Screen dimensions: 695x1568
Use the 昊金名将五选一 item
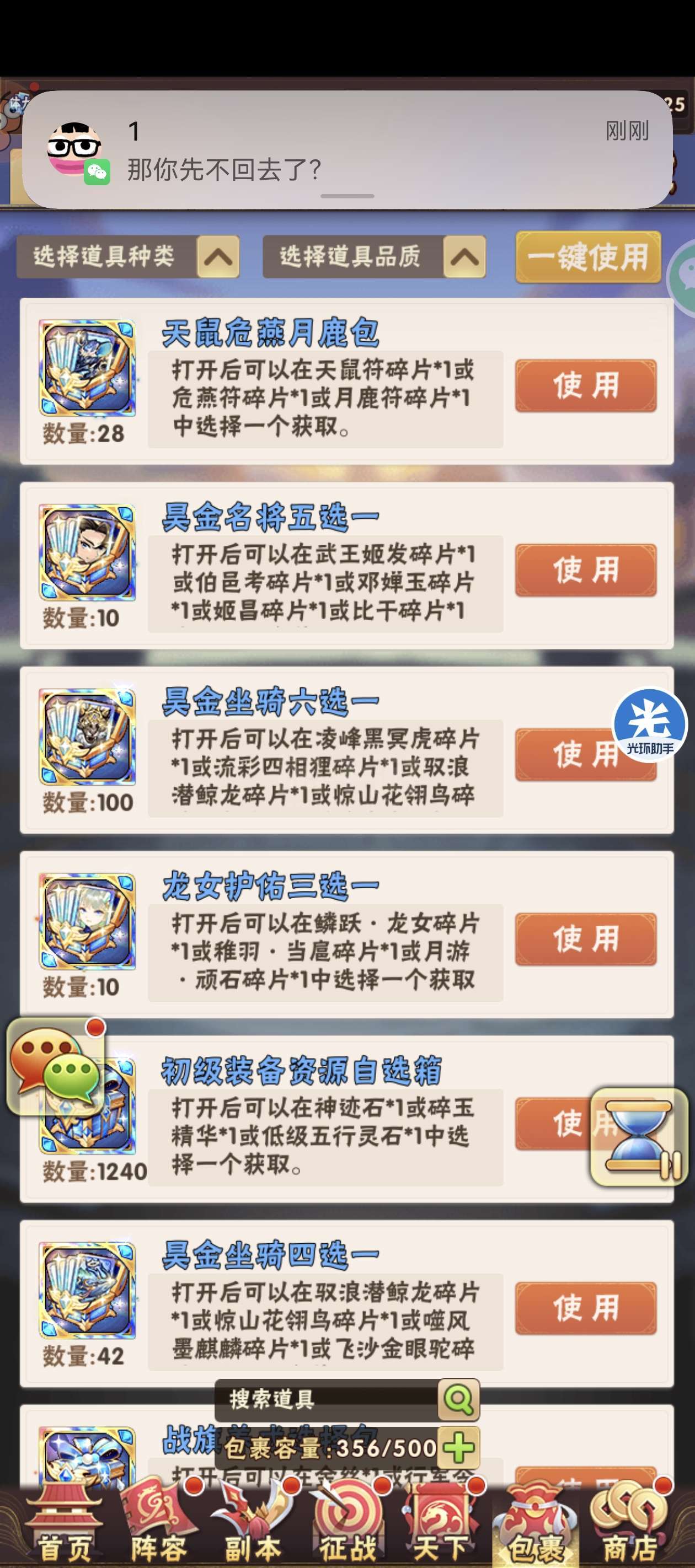click(x=585, y=570)
